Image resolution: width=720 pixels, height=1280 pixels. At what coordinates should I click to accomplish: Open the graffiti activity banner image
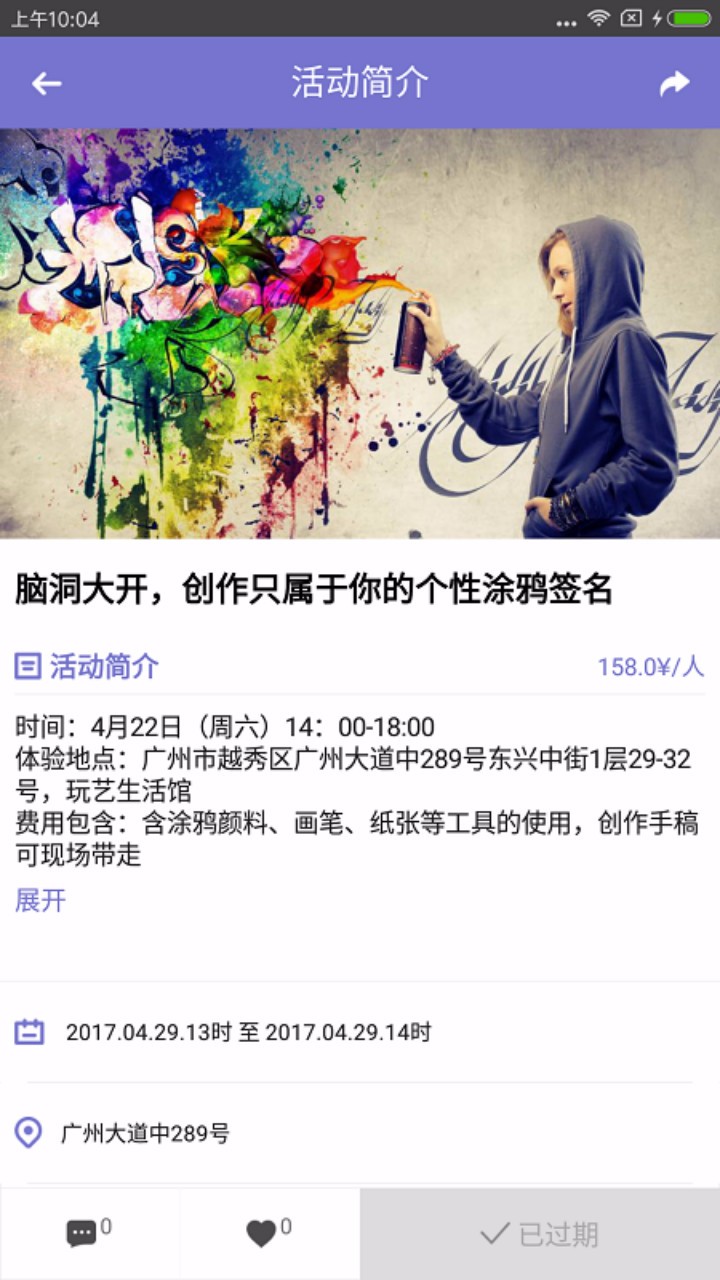[x=360, y=333]
